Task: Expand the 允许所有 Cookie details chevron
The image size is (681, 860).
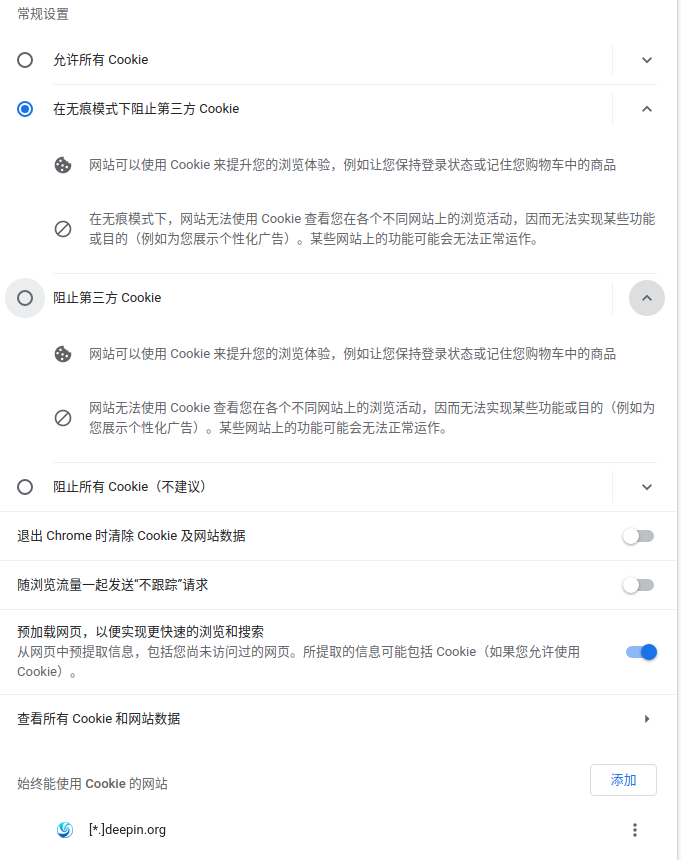Action: coord(646,60)
